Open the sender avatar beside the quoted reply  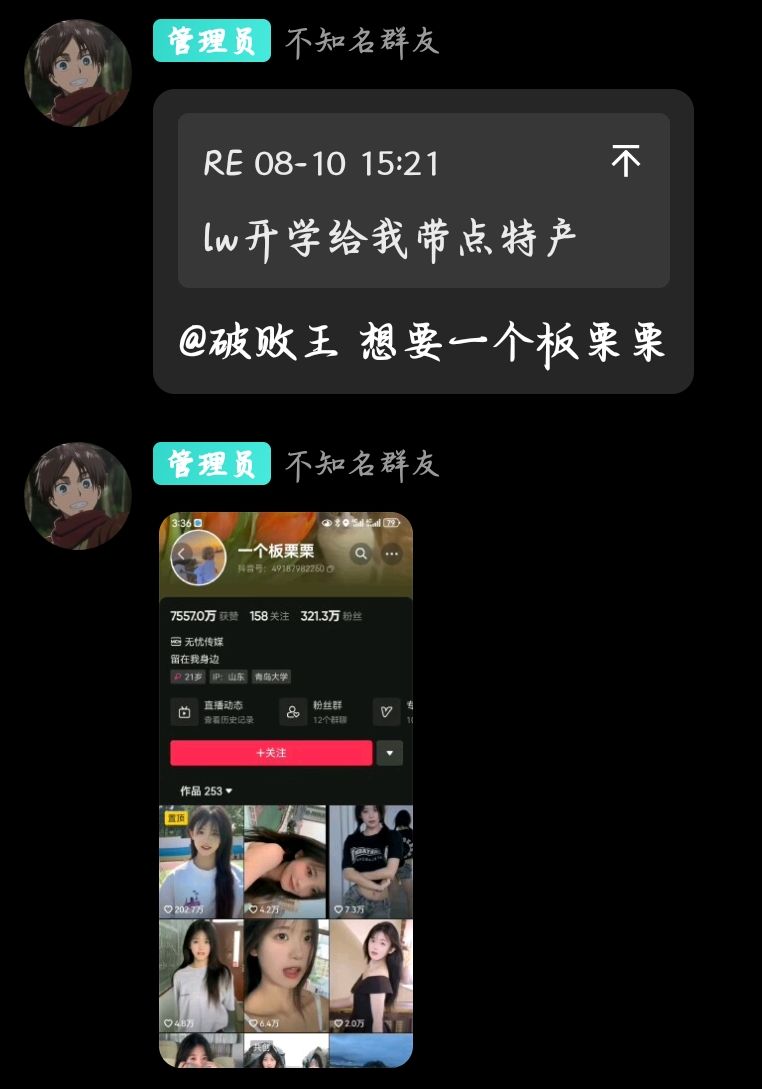pos(78,73)
